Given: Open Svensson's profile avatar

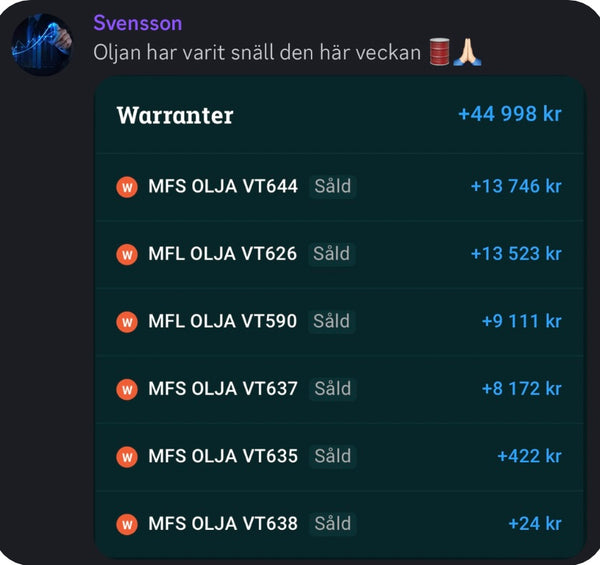Looking at the screenshot, I should [41, 42].
